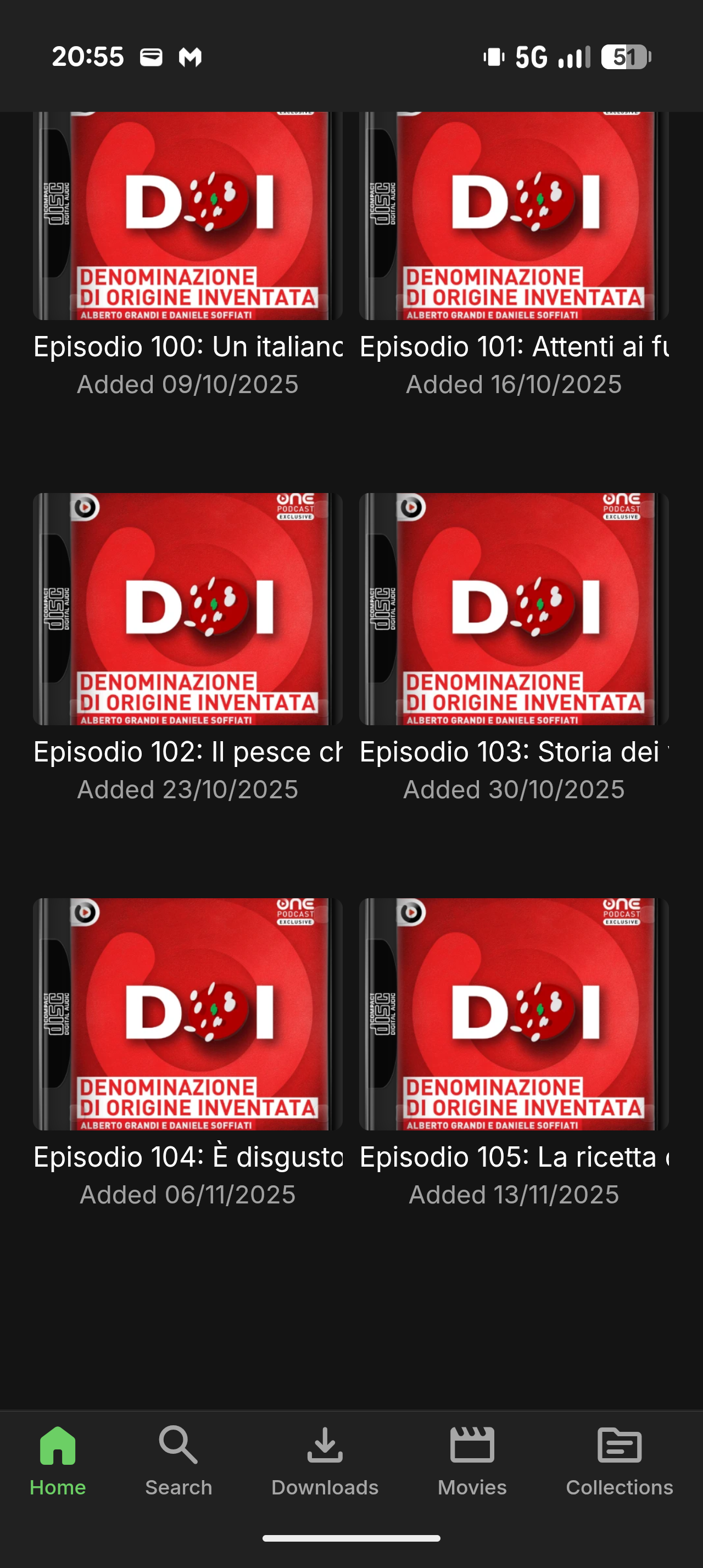Image resolution: width=703 pixels, height=1568 pixels.
Task: Open Episodio 100 podcast tile
Action: pos(187,216)
